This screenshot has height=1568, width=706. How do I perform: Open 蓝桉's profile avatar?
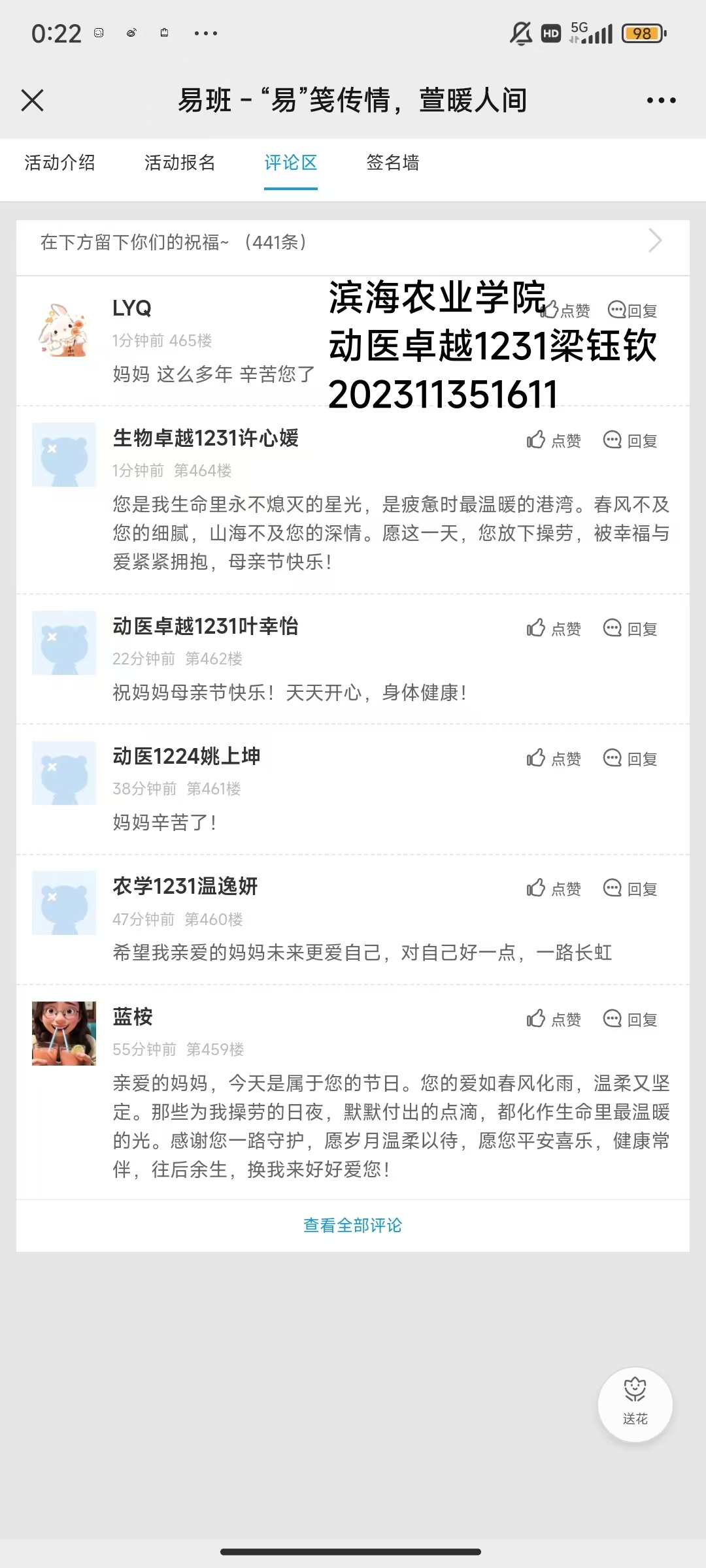point(64,1034)
